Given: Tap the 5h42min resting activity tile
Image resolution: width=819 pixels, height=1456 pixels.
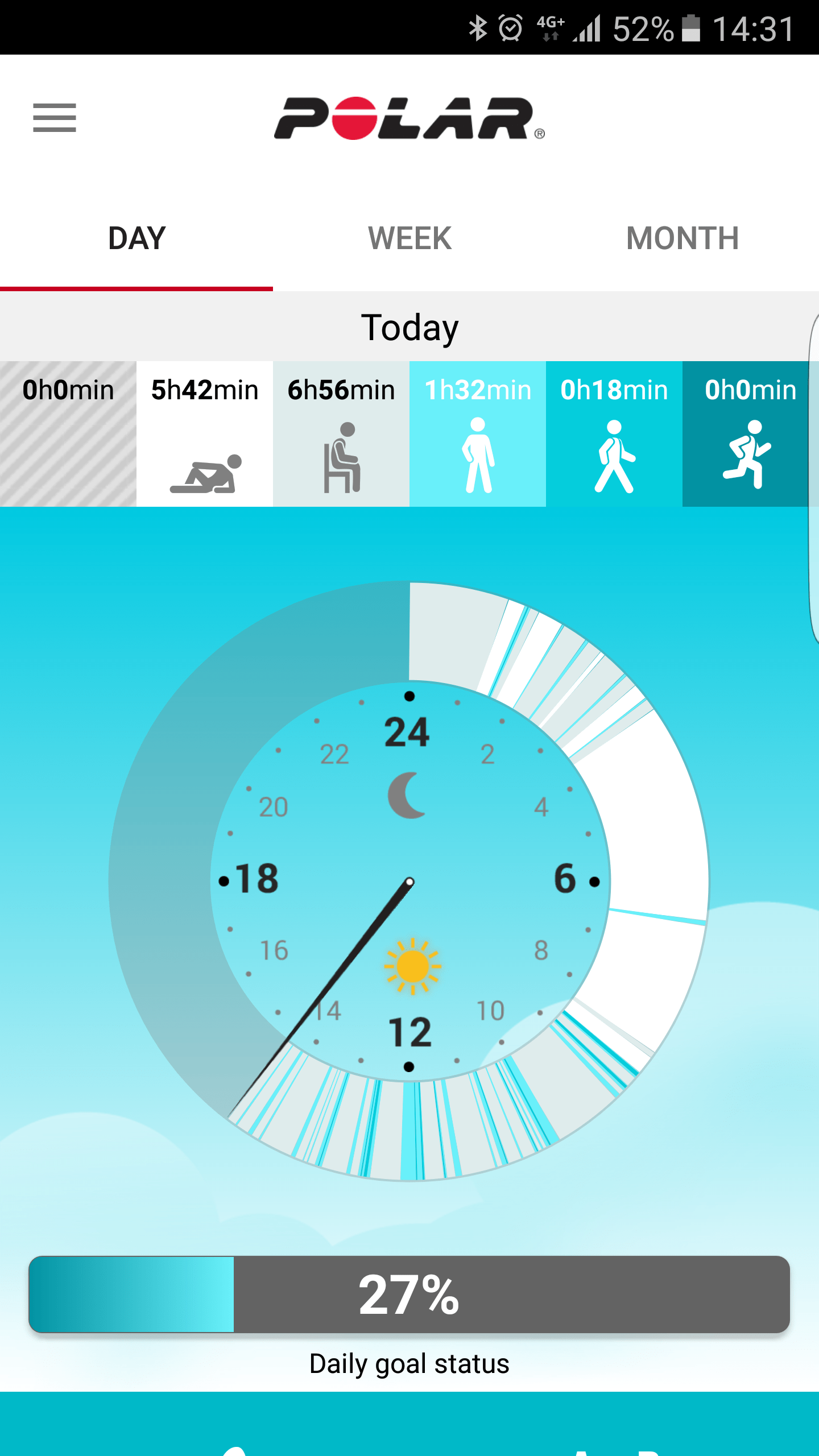Looking at the screenshot, I should coord(205,434).
